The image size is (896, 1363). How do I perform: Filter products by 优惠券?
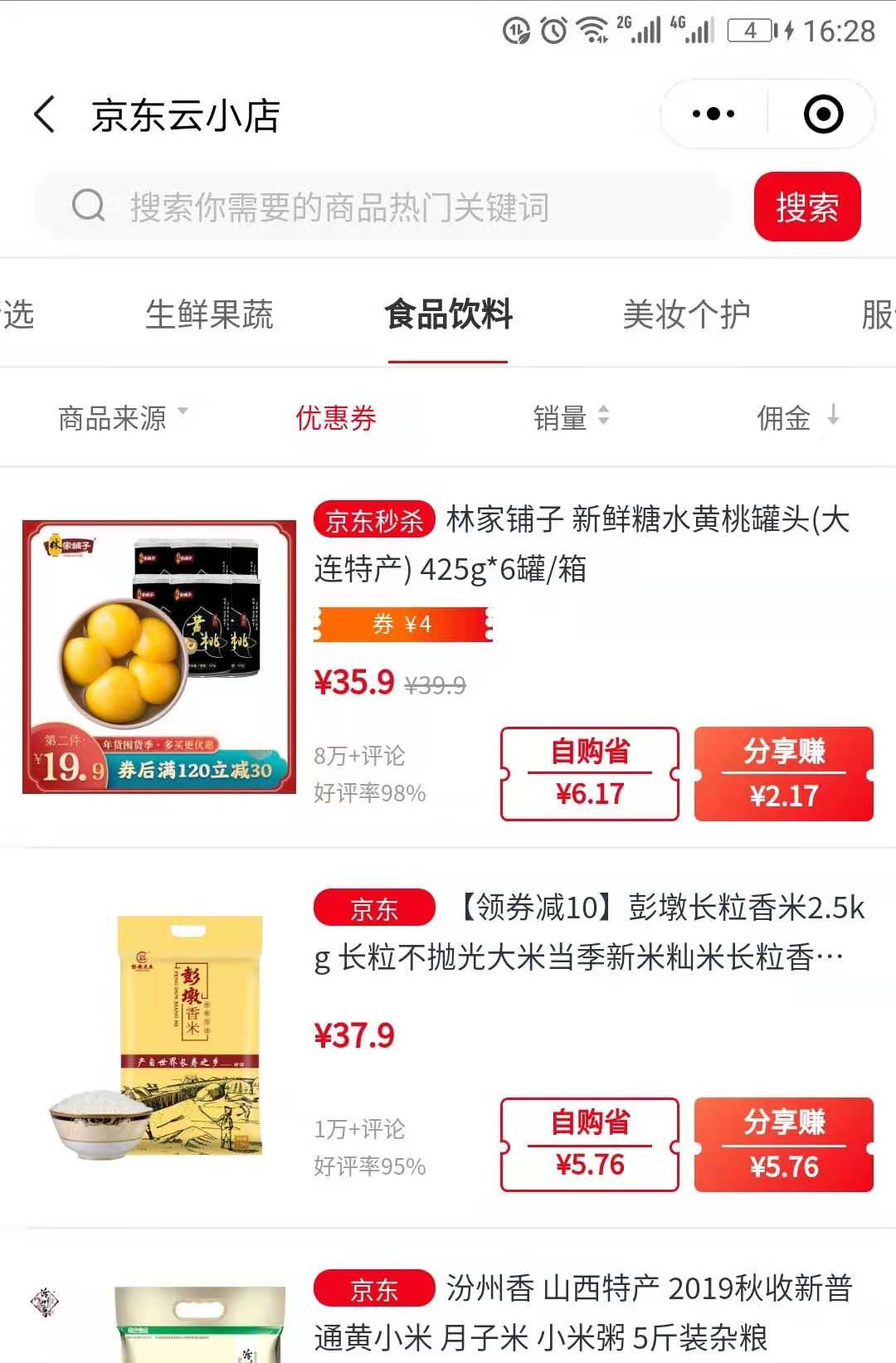[x=336, y=418]
